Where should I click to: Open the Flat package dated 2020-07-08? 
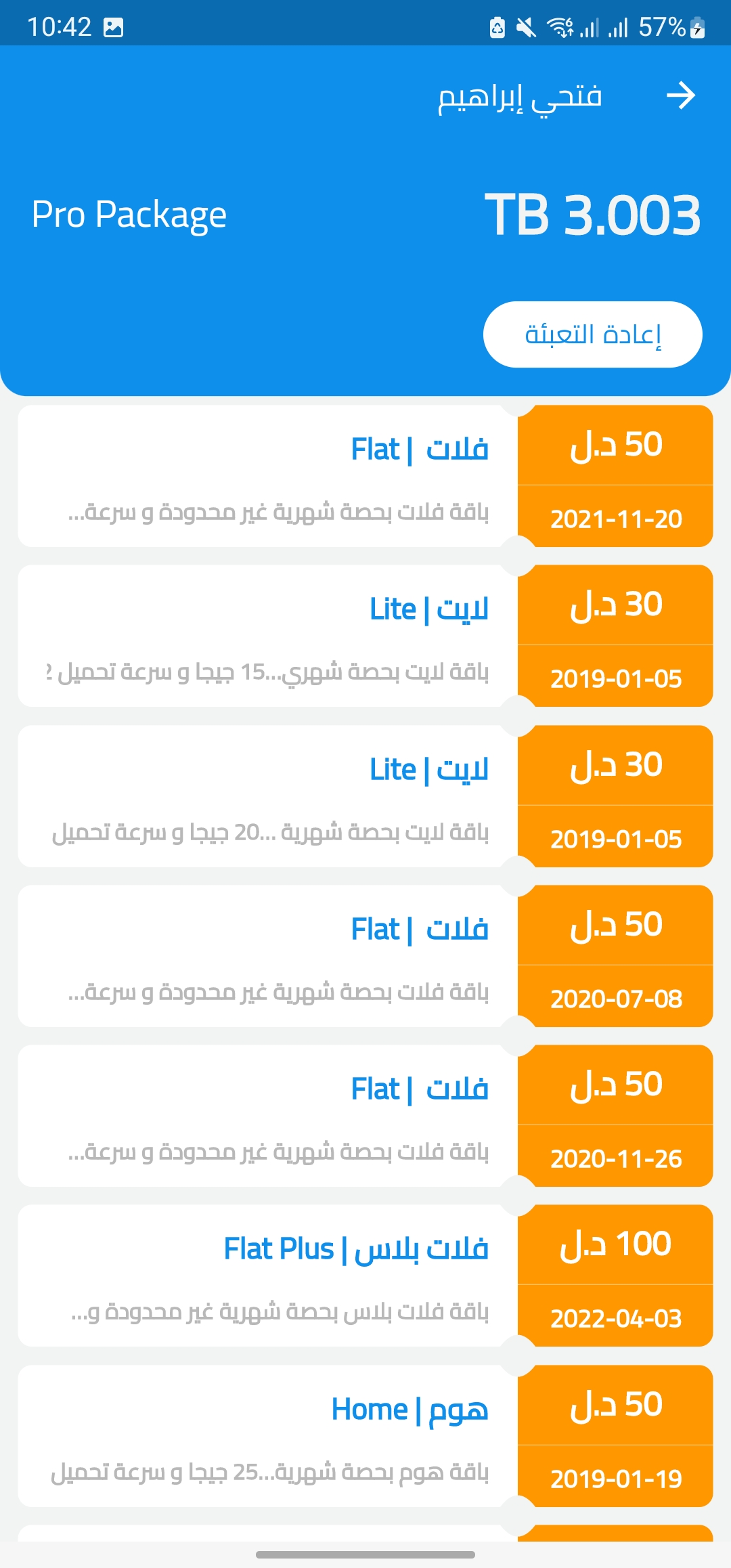coord(365,956)
